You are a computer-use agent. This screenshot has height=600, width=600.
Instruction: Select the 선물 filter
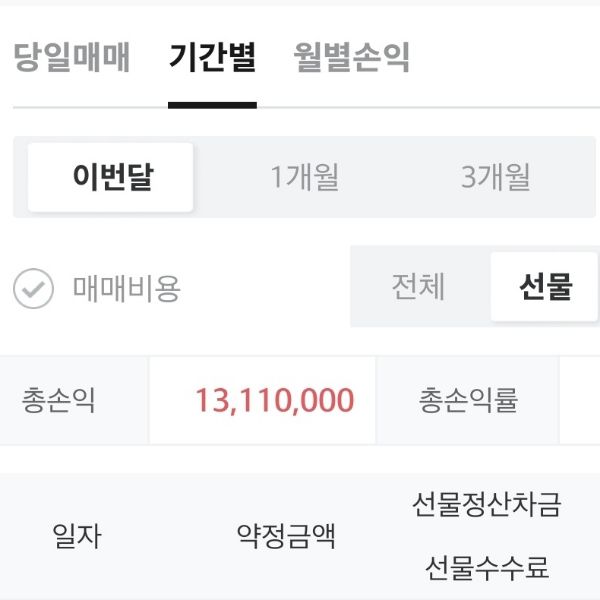tap(545, 287)
